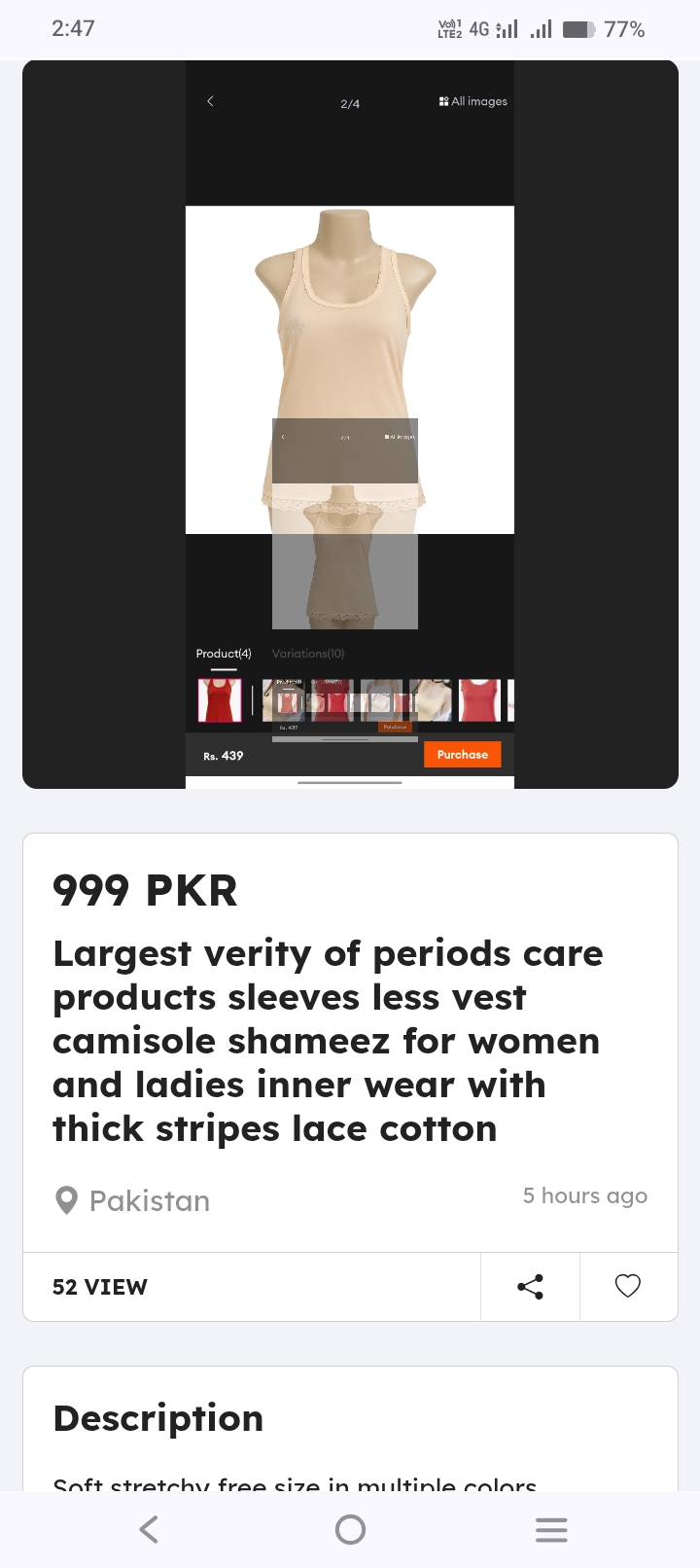700x1568 pixels.
Task: Add listing to favorites with heart
Action: 628,1287
